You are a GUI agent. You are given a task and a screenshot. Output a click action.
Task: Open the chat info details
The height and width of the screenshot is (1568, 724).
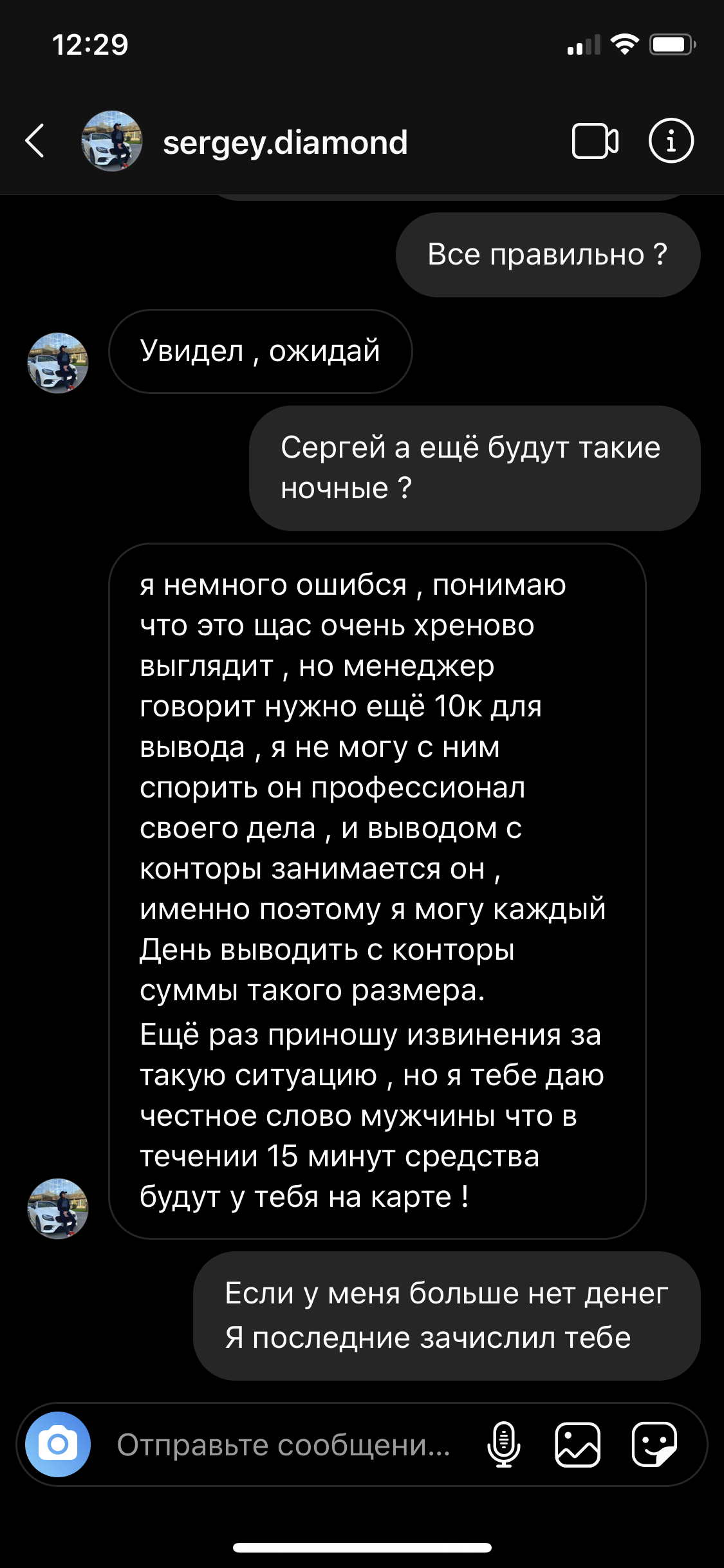coord(671,140)
